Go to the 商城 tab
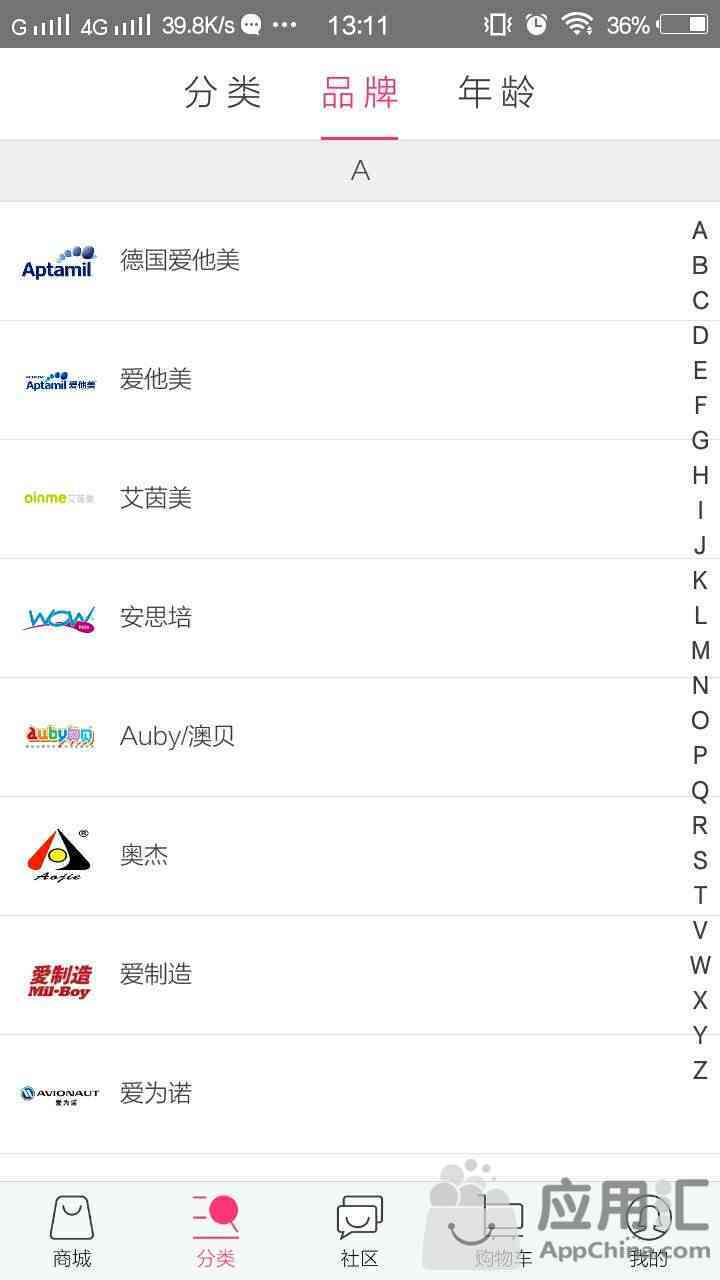This screenshot has width=720, height=1280. pyautogui.click(x=72, y=1231)
